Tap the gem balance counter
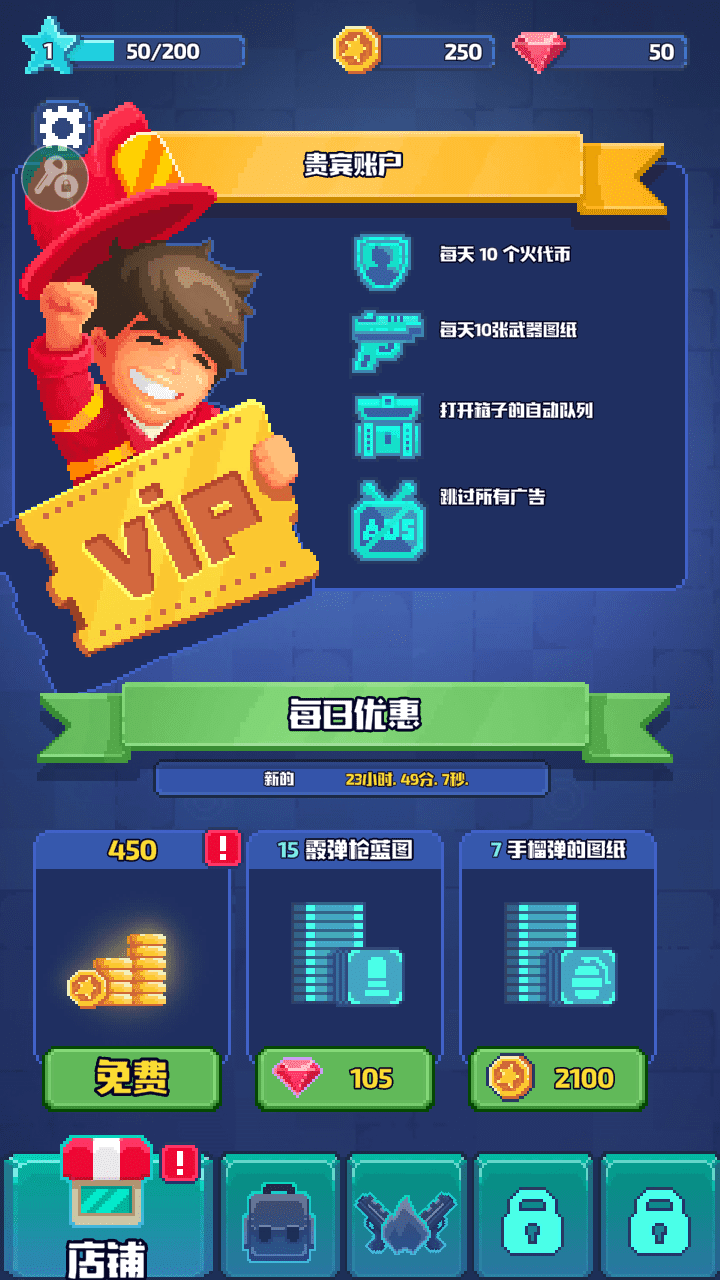The image size is (720, 1280). click(x=600, y=51)
